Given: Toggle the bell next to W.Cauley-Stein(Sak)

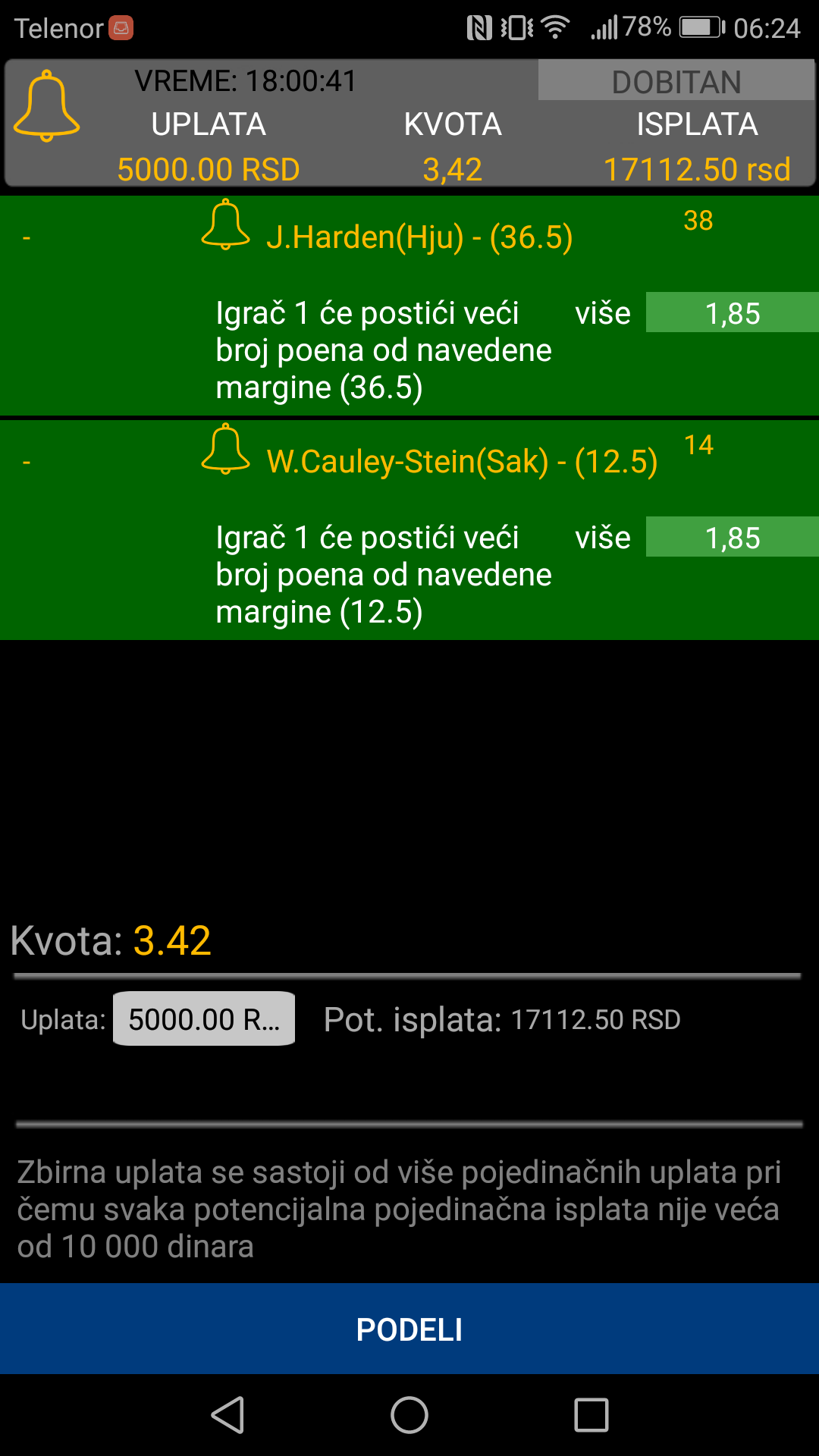Looking at the screenshot, I should [x=225, y=449].
